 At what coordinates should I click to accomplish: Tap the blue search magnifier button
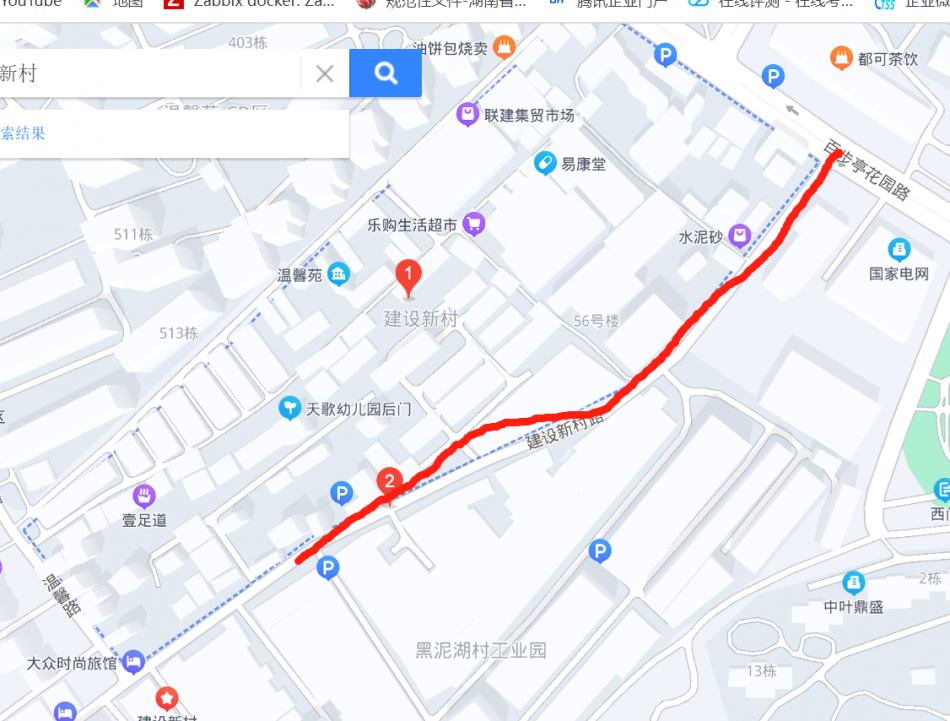pos(385,73)
